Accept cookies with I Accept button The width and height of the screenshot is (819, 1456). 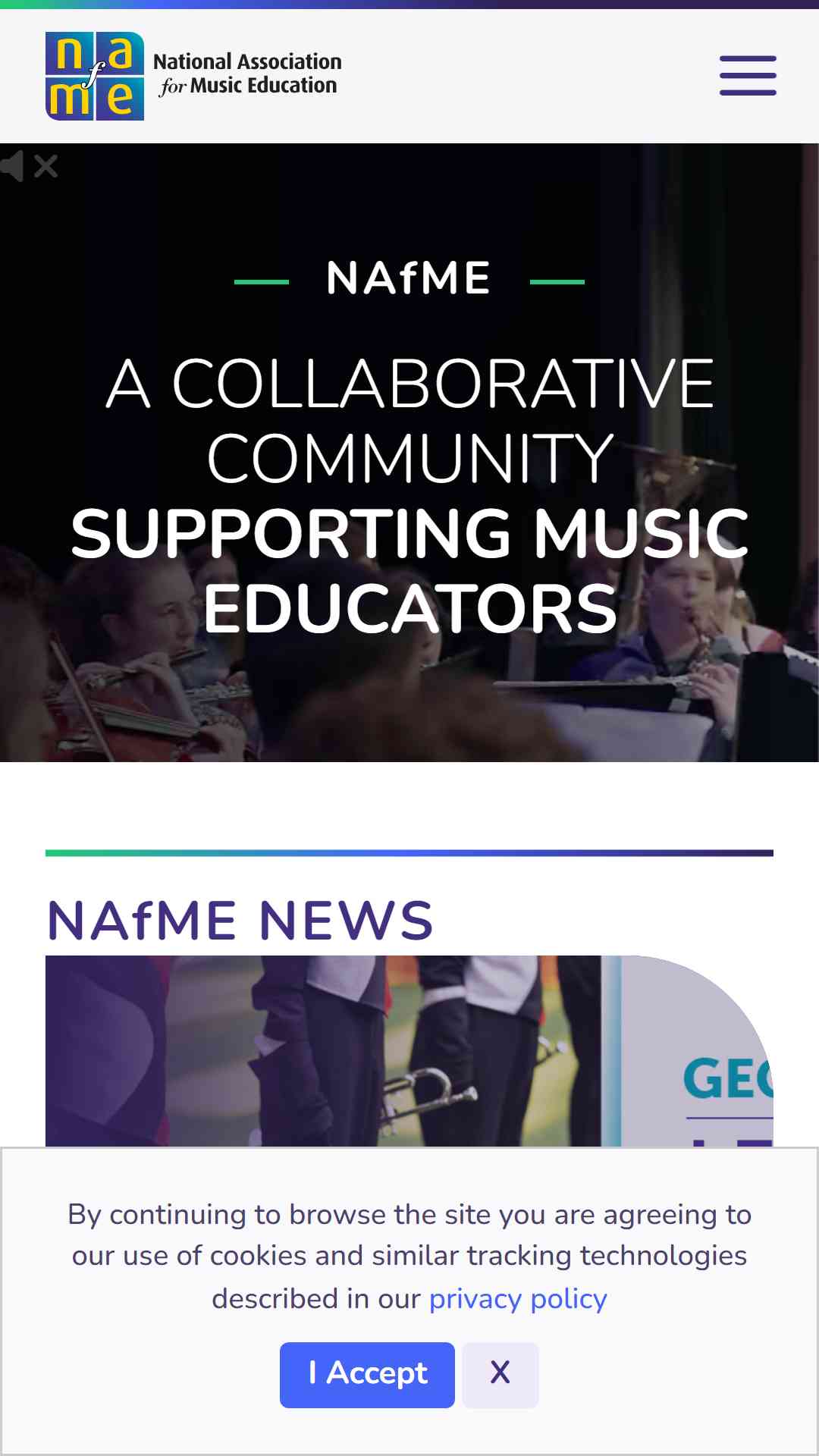[367, 1374]
